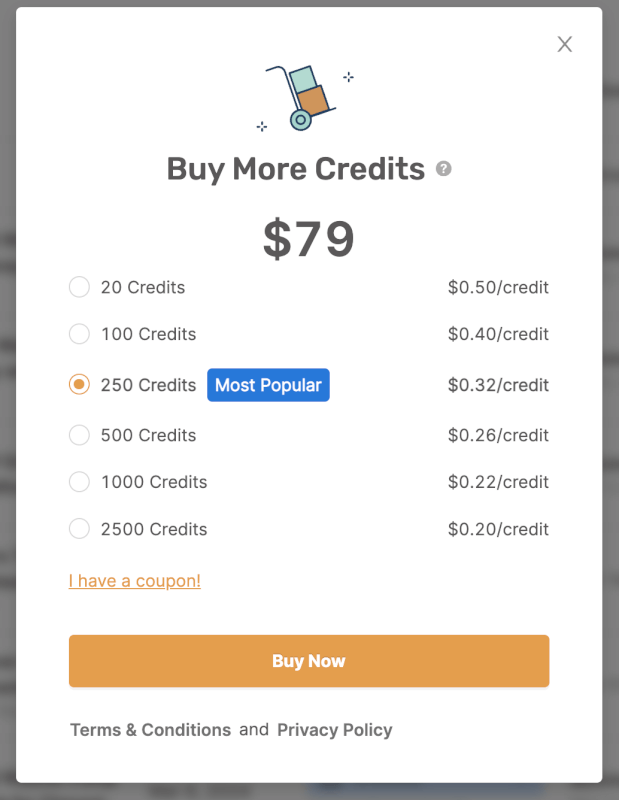The image size is (619, 800).
Task: Open the I have a coupon link
Action: tap(135, 581)
